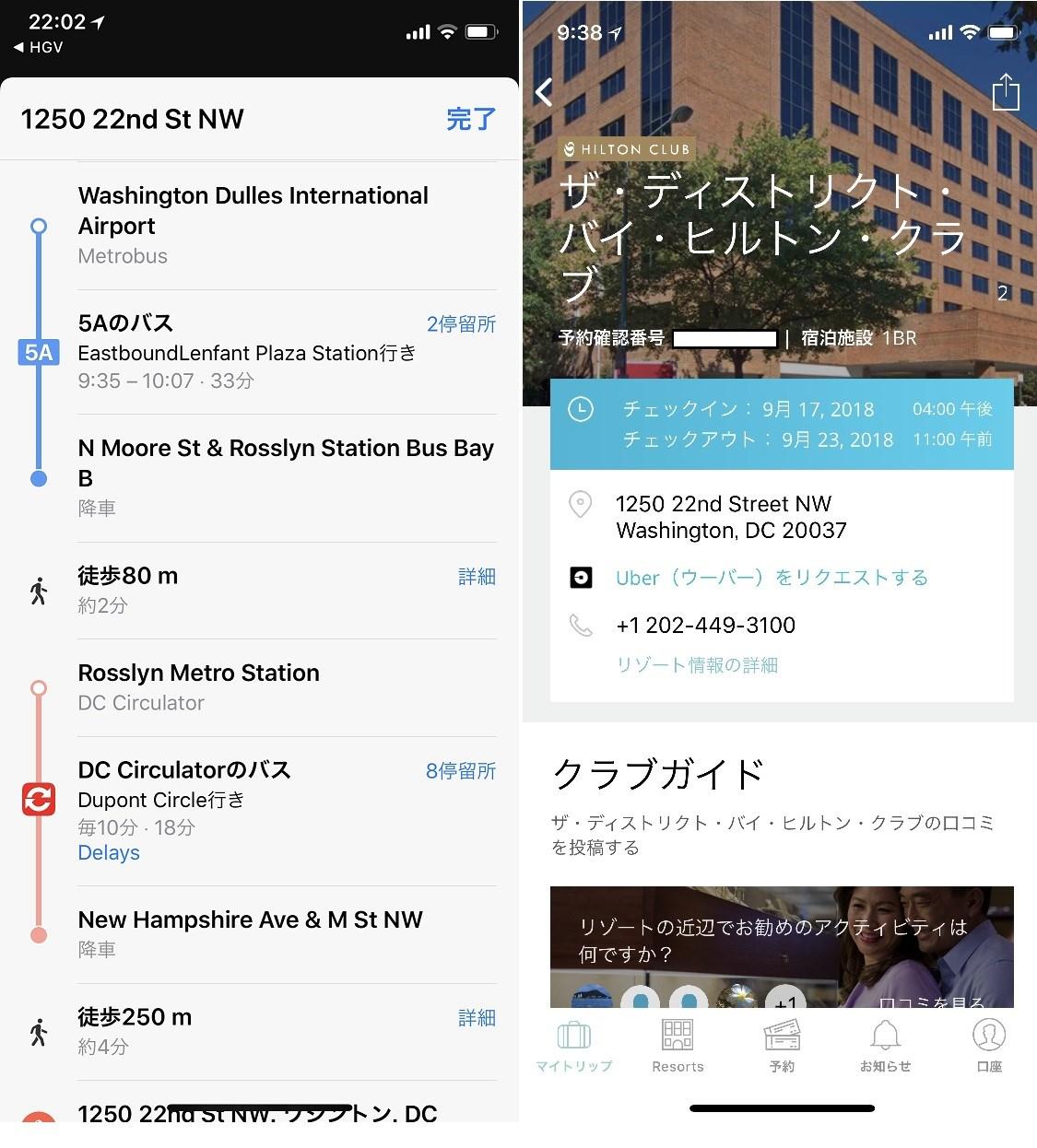The height and width of the screenshot is (1148, 1037).
Task: Share this reservation
Action: [1005, 91]
